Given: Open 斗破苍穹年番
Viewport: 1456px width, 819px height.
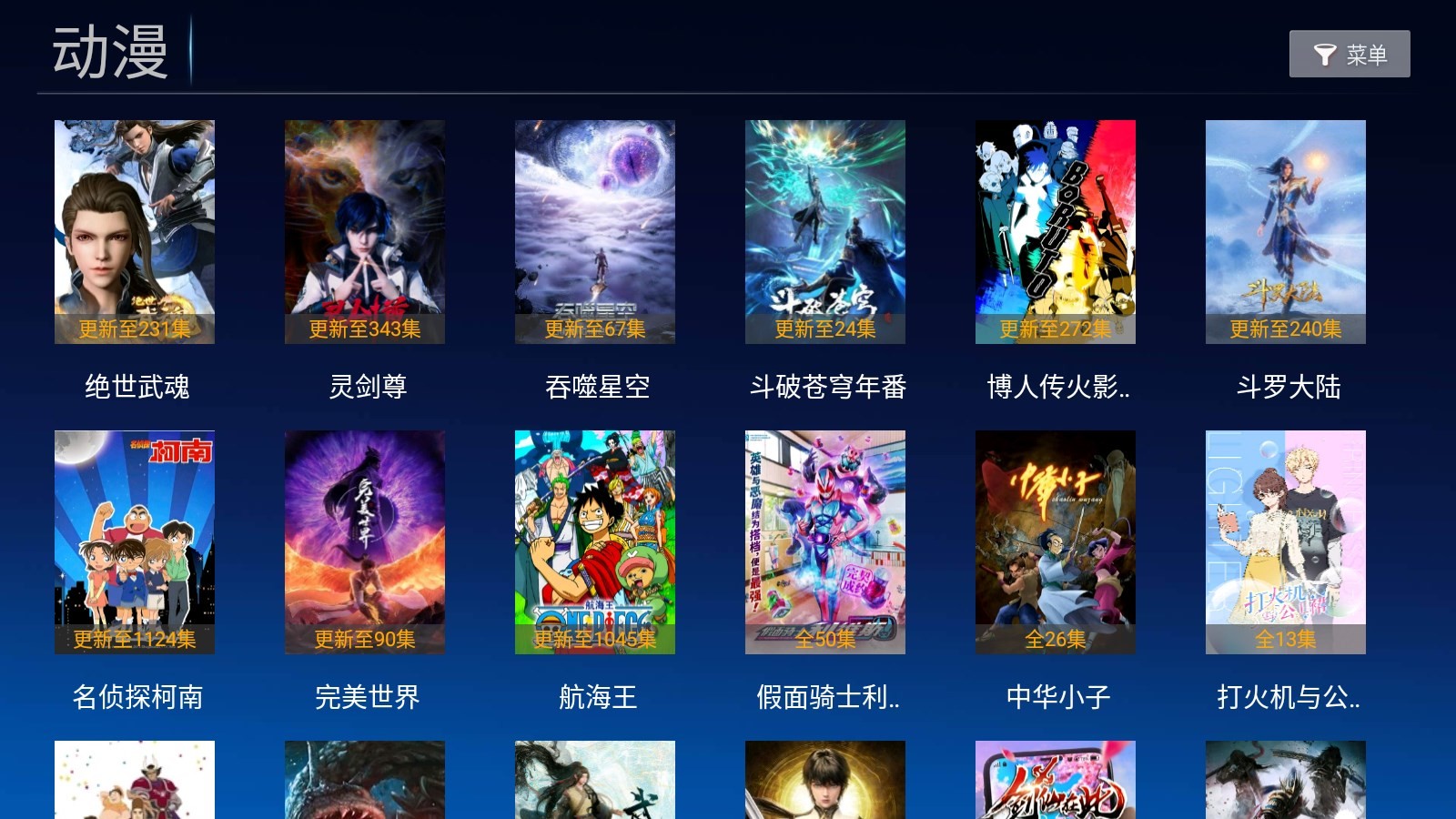Looking at the screenshot, I should click(x=825, y=232).
